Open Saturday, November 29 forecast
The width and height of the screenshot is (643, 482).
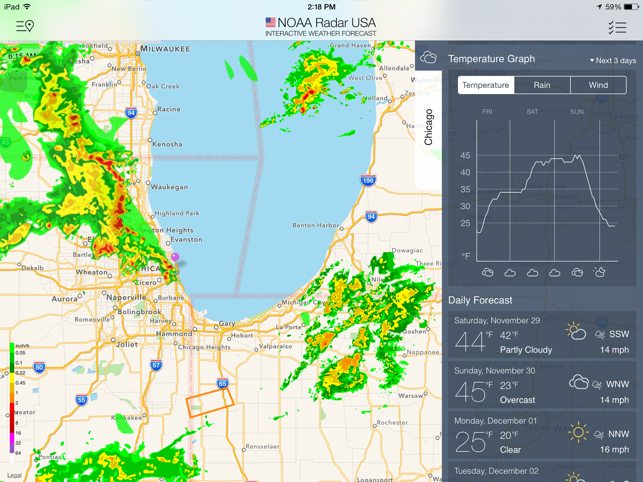pos(542,336)
